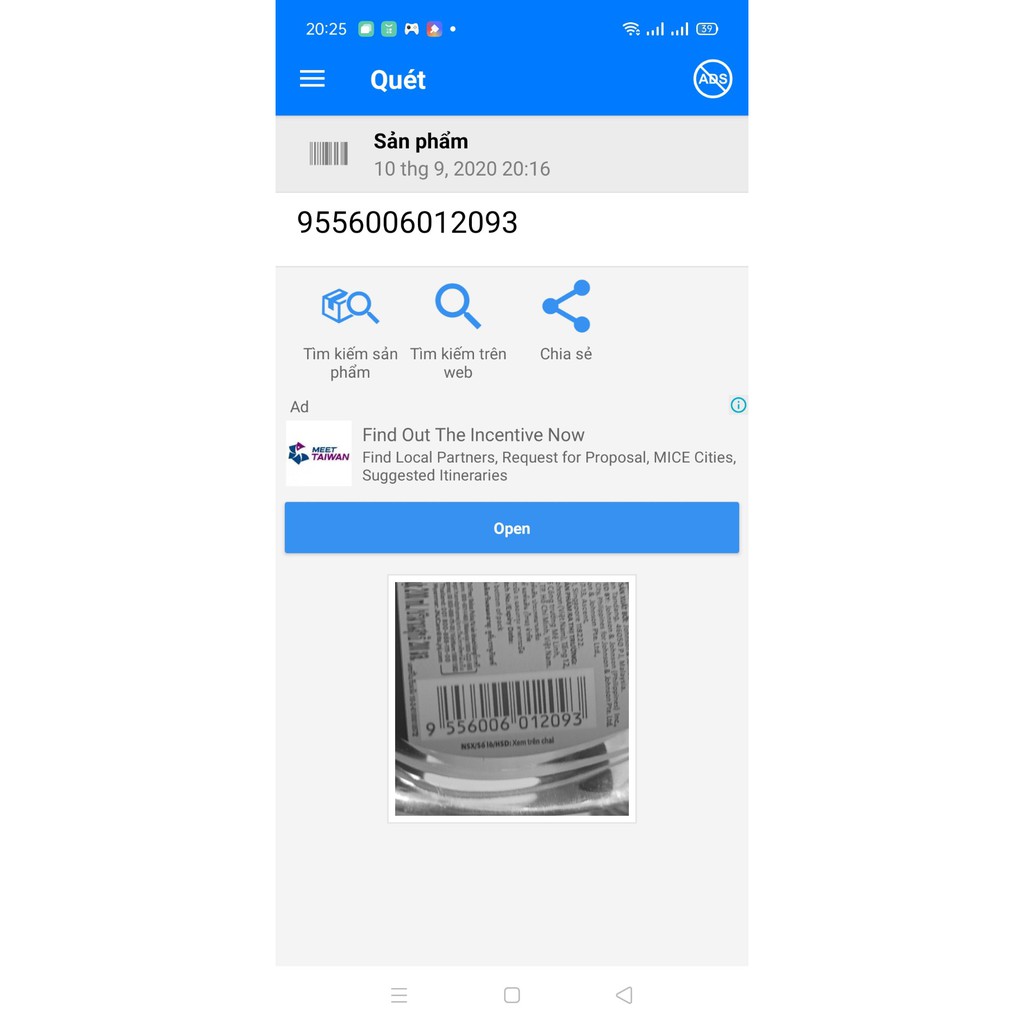Viewport: 1024px width, 1024px height.
Task: Tap the remove ADS icon
Action: [712, 79]
